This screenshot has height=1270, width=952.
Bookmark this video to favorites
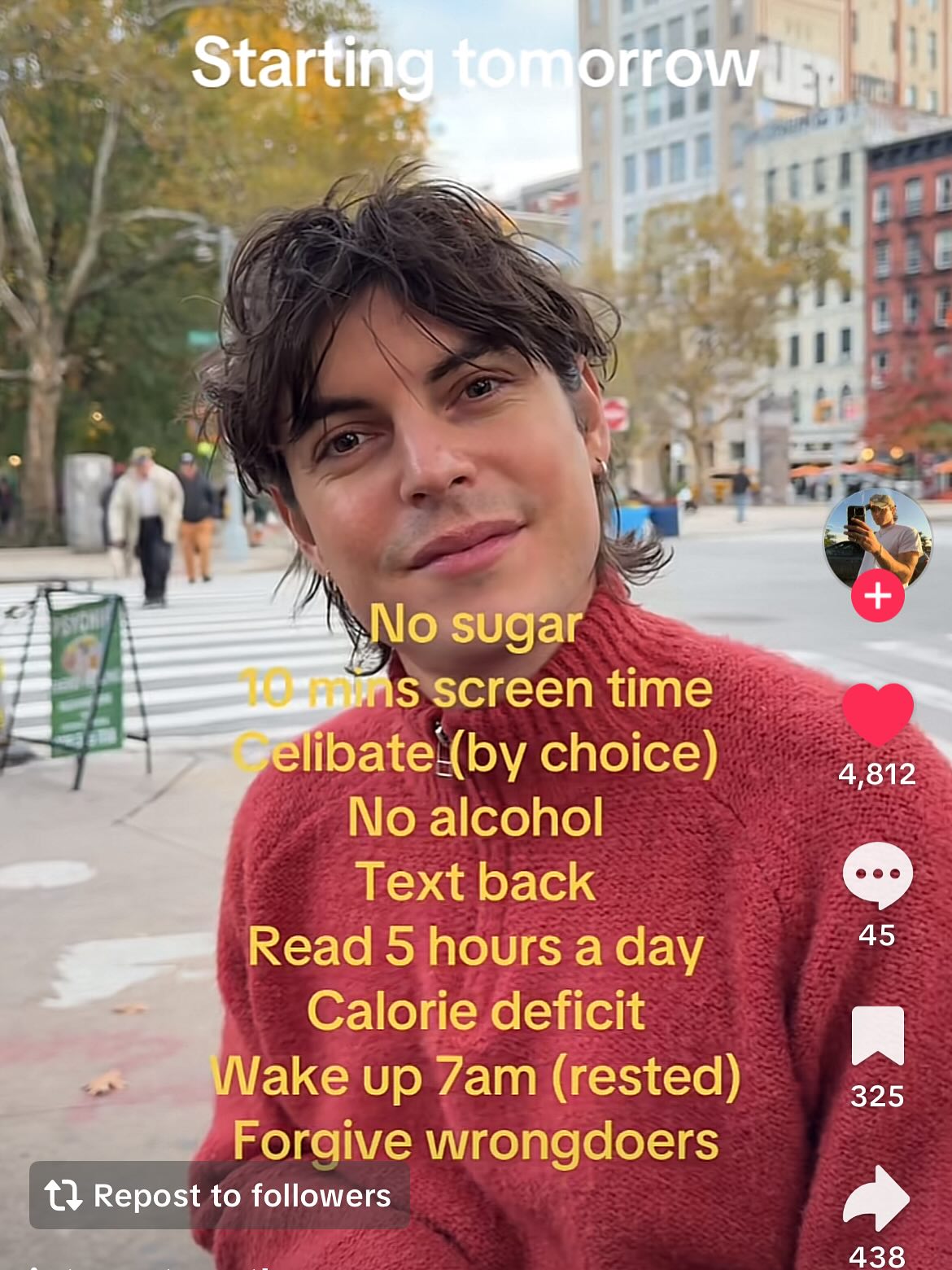877,1036
